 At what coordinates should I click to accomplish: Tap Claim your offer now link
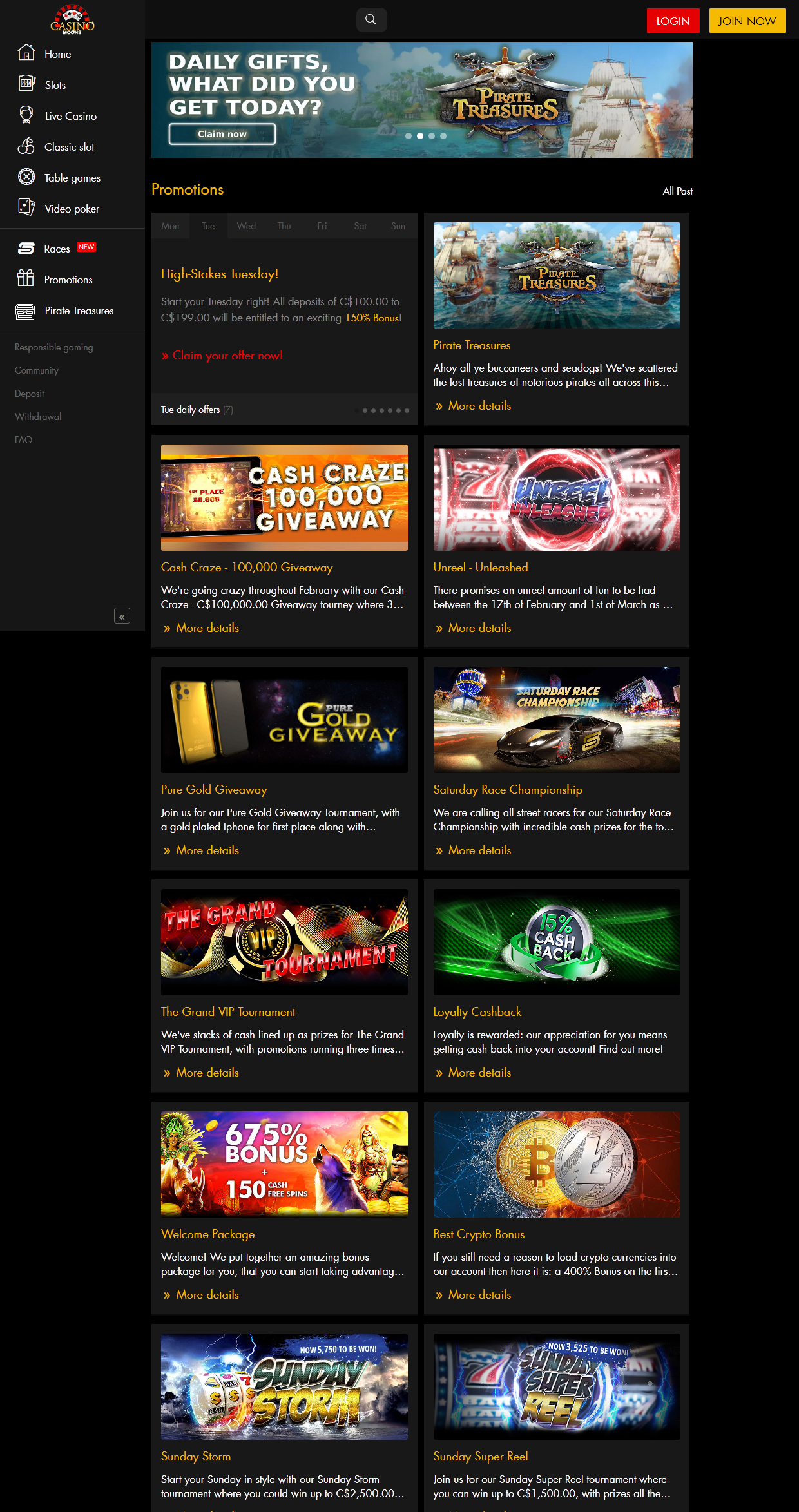pos(227,356)
